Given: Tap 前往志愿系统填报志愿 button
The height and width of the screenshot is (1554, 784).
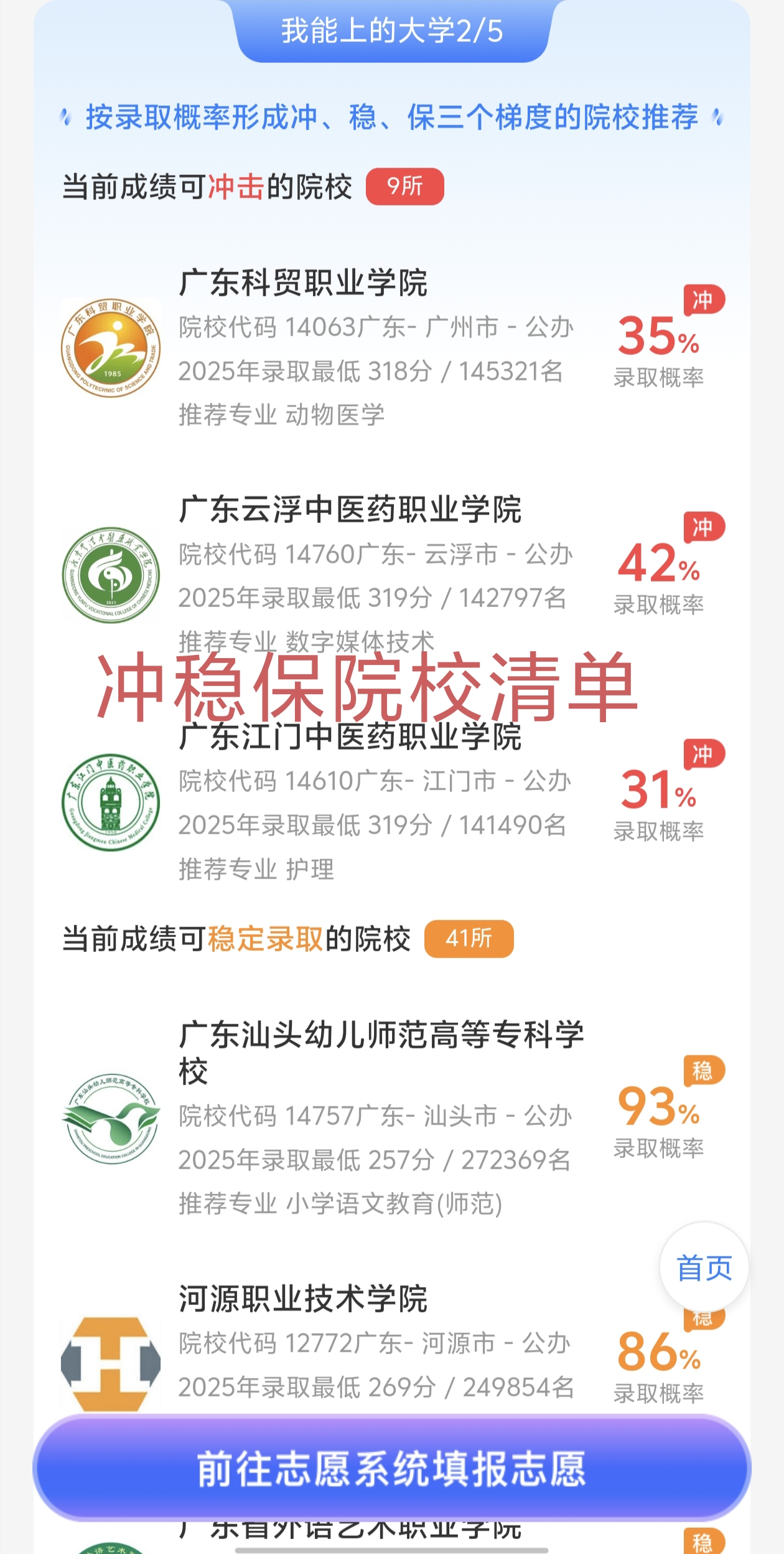Looking at the screenshot, I should click(x=391, y=1469).
